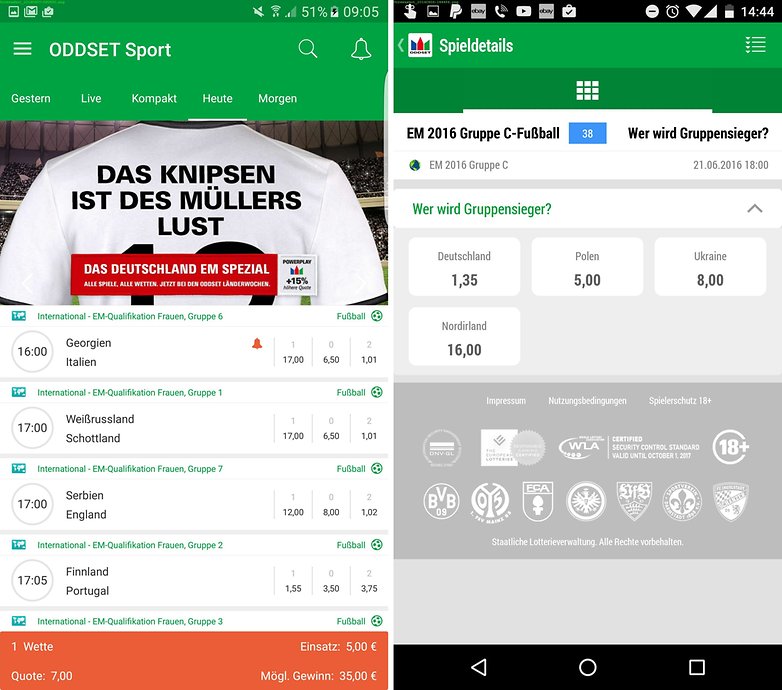The image size is (782, 690).
Task: Open the search magnifier icon
Action: pyautogui.click(x=308, y=49)
